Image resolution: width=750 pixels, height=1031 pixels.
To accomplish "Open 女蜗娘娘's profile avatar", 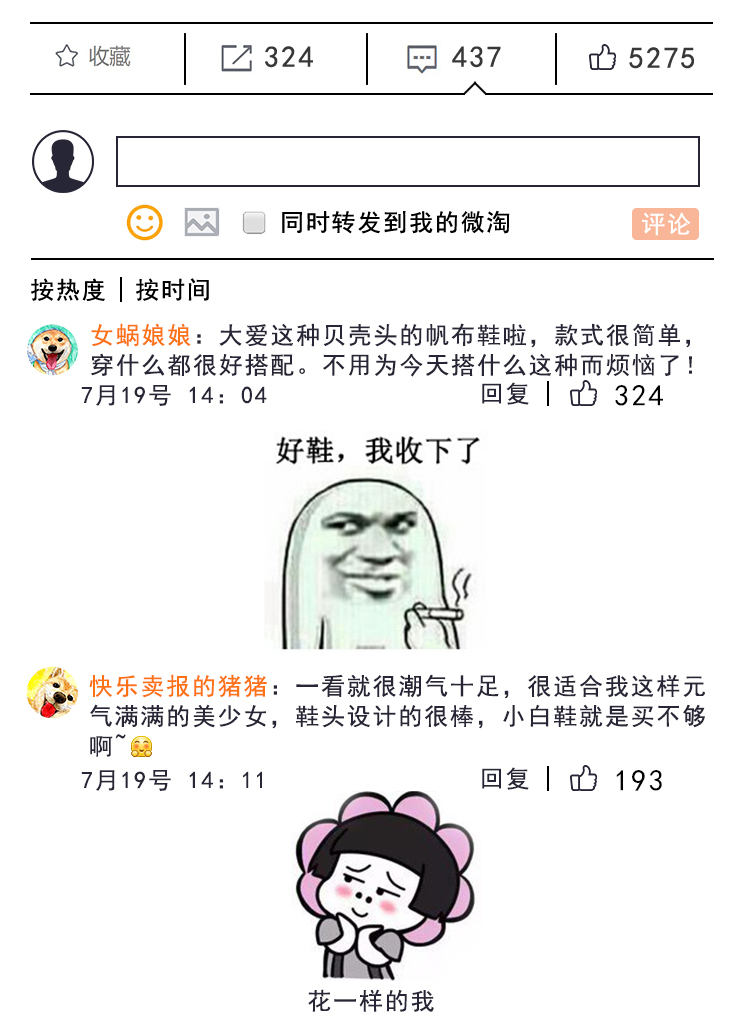I will pyautogui.click(x=52, y=349).
